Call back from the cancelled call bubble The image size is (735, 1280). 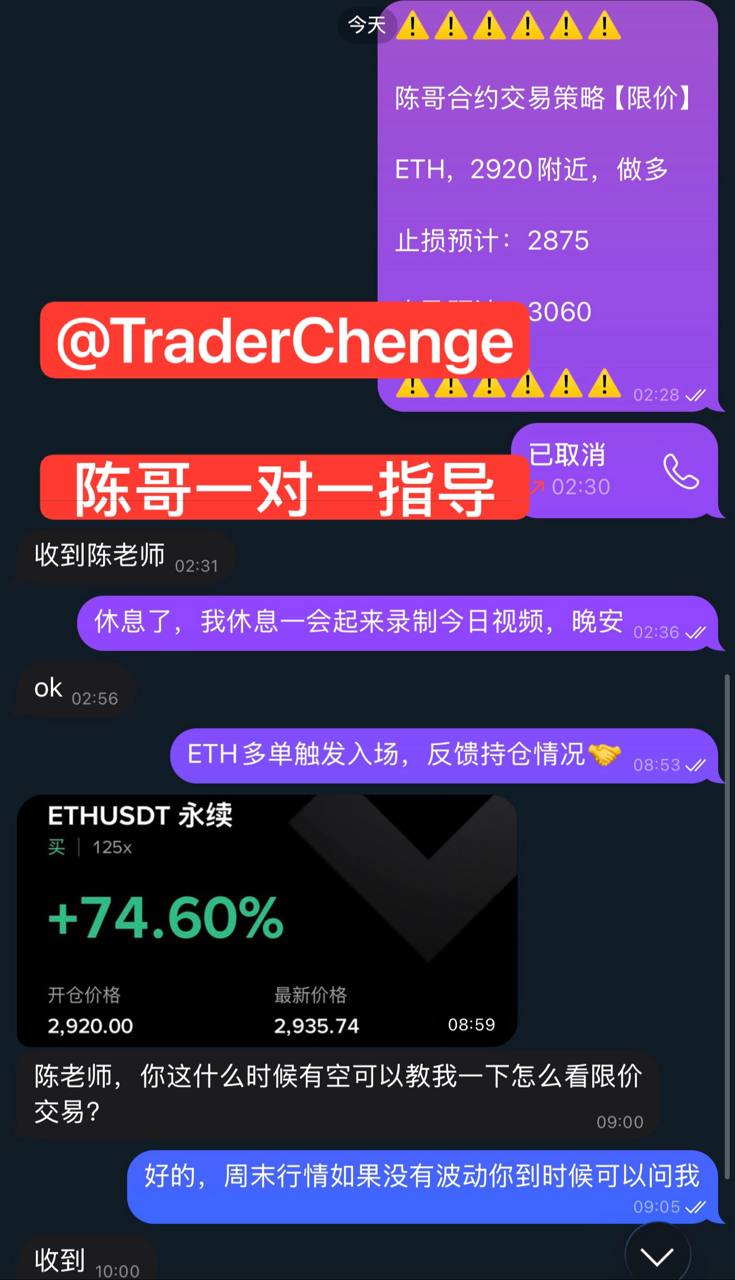click(x=681, y=471)
